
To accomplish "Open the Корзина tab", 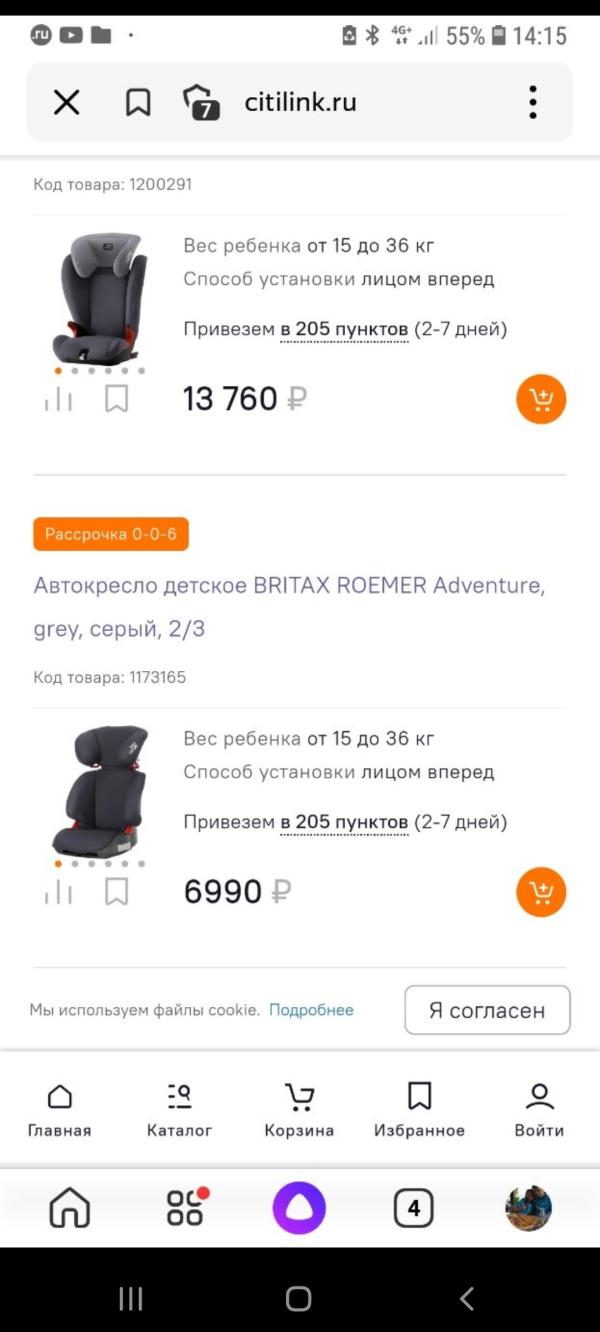I will [299, 1110].
